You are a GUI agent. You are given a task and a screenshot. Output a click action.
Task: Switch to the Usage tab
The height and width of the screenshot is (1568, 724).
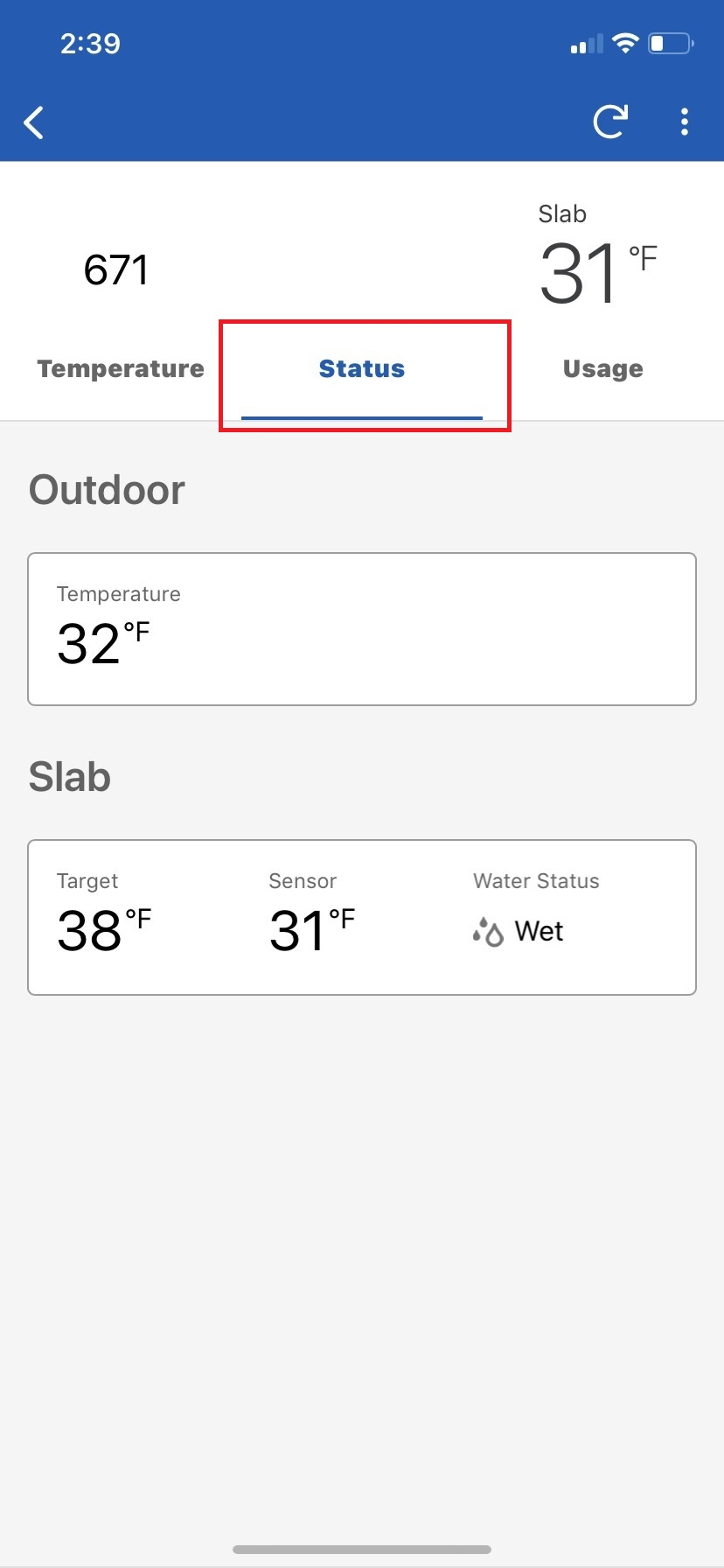coord(603,369)
